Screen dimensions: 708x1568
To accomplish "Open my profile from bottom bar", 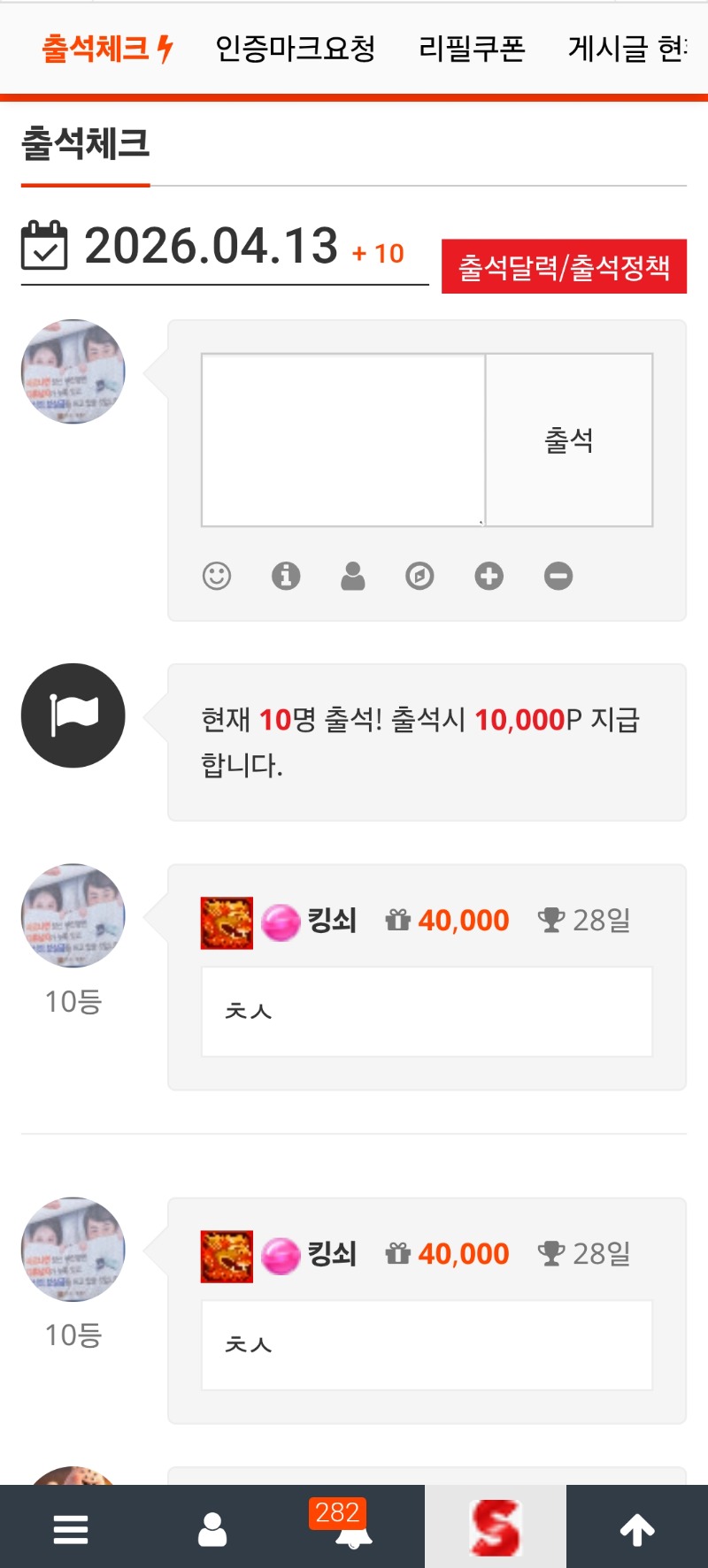I will 212,1528.
